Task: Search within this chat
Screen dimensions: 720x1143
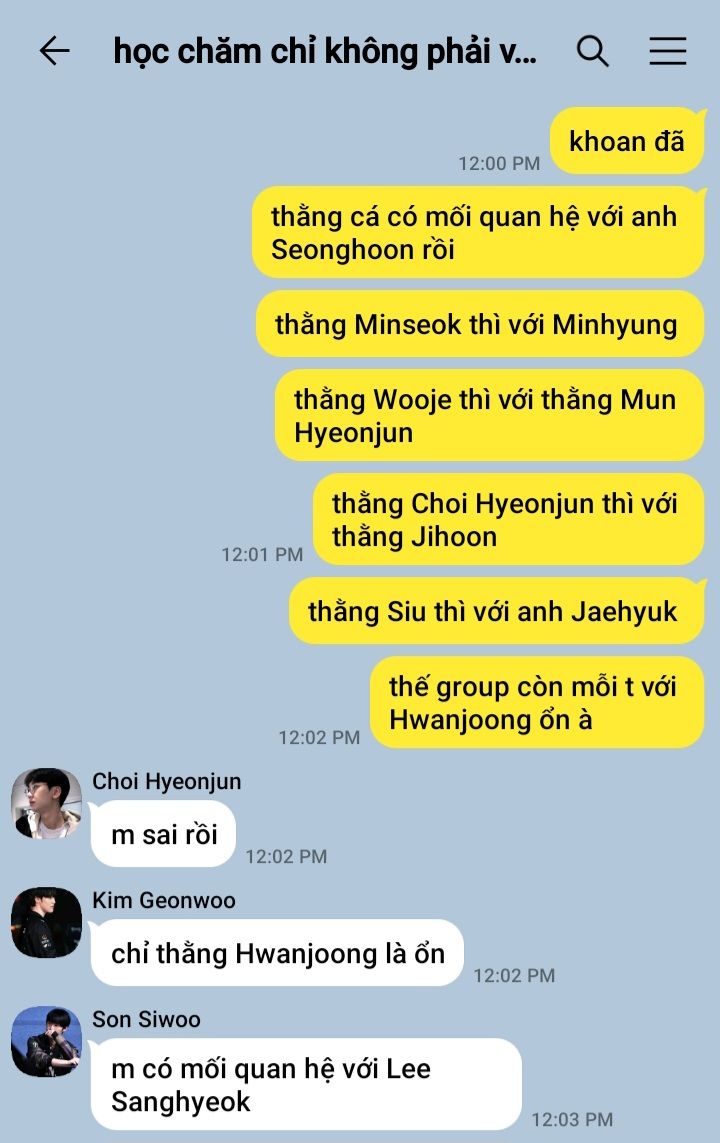Action: (593, 51)
